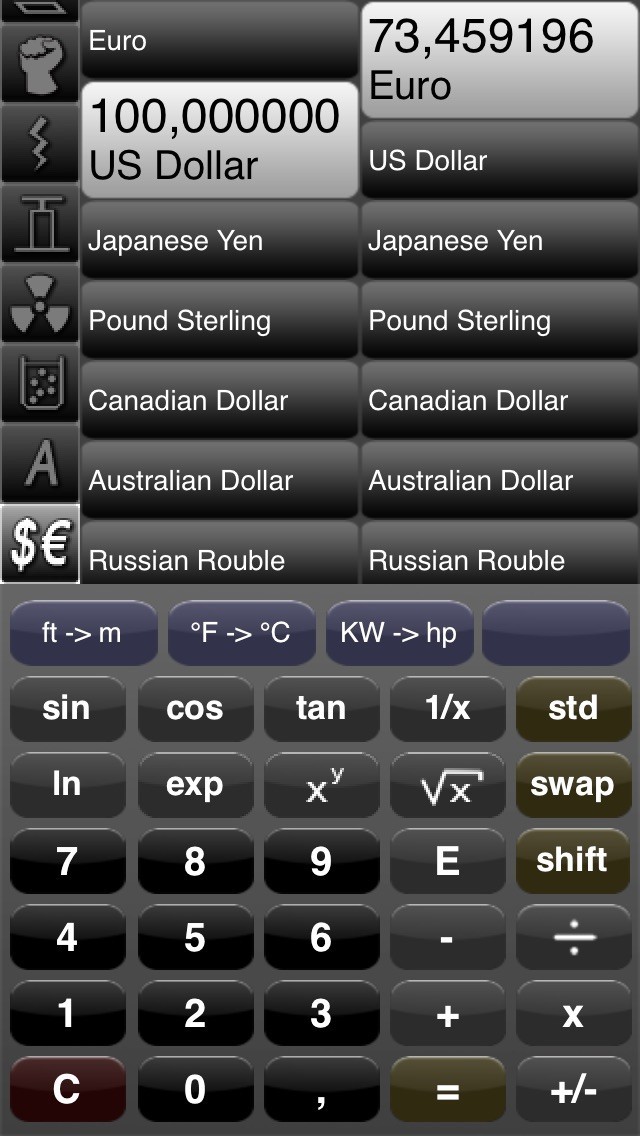Tap the division key
This screenshot has width=640, height=1136.
tap(572, 937)
